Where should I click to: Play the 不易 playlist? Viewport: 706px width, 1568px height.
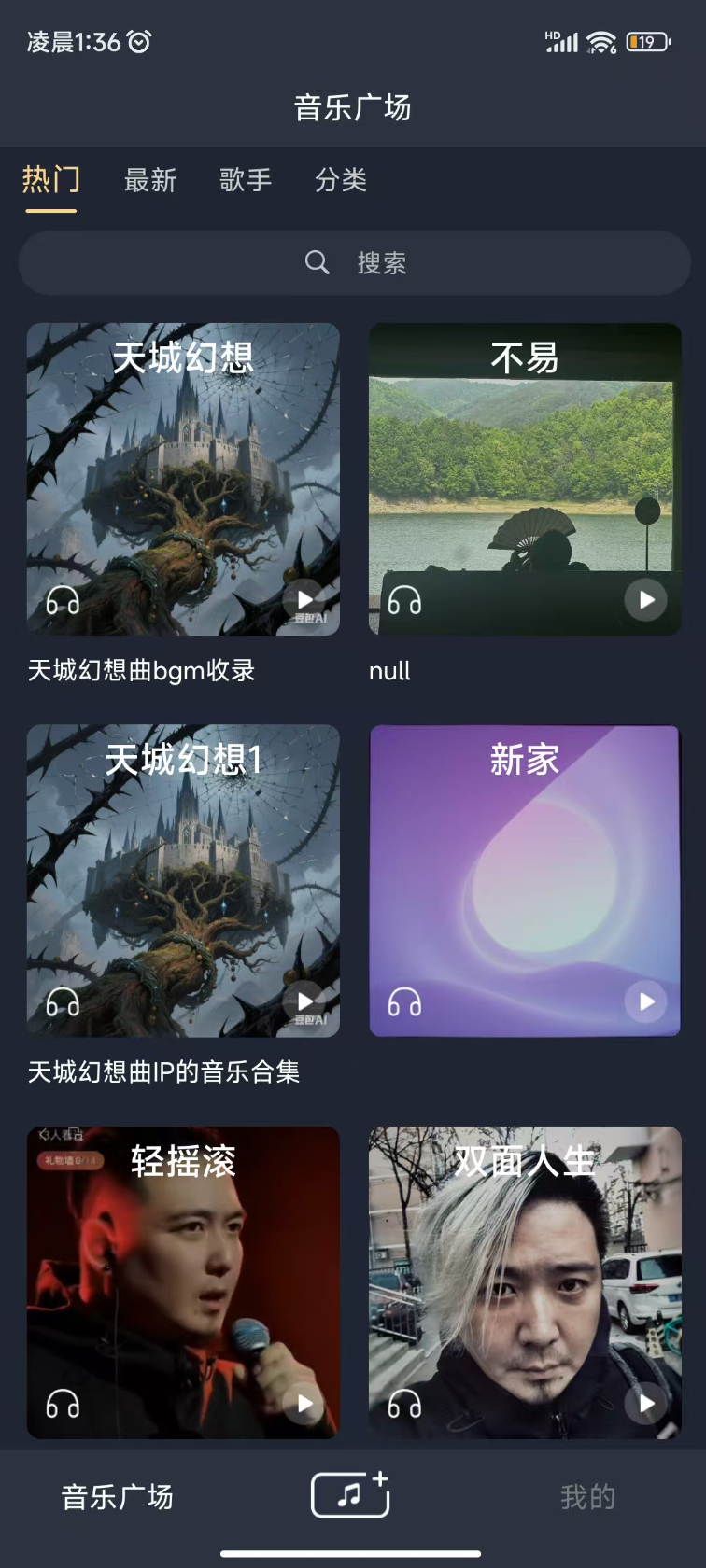point(646,600)
